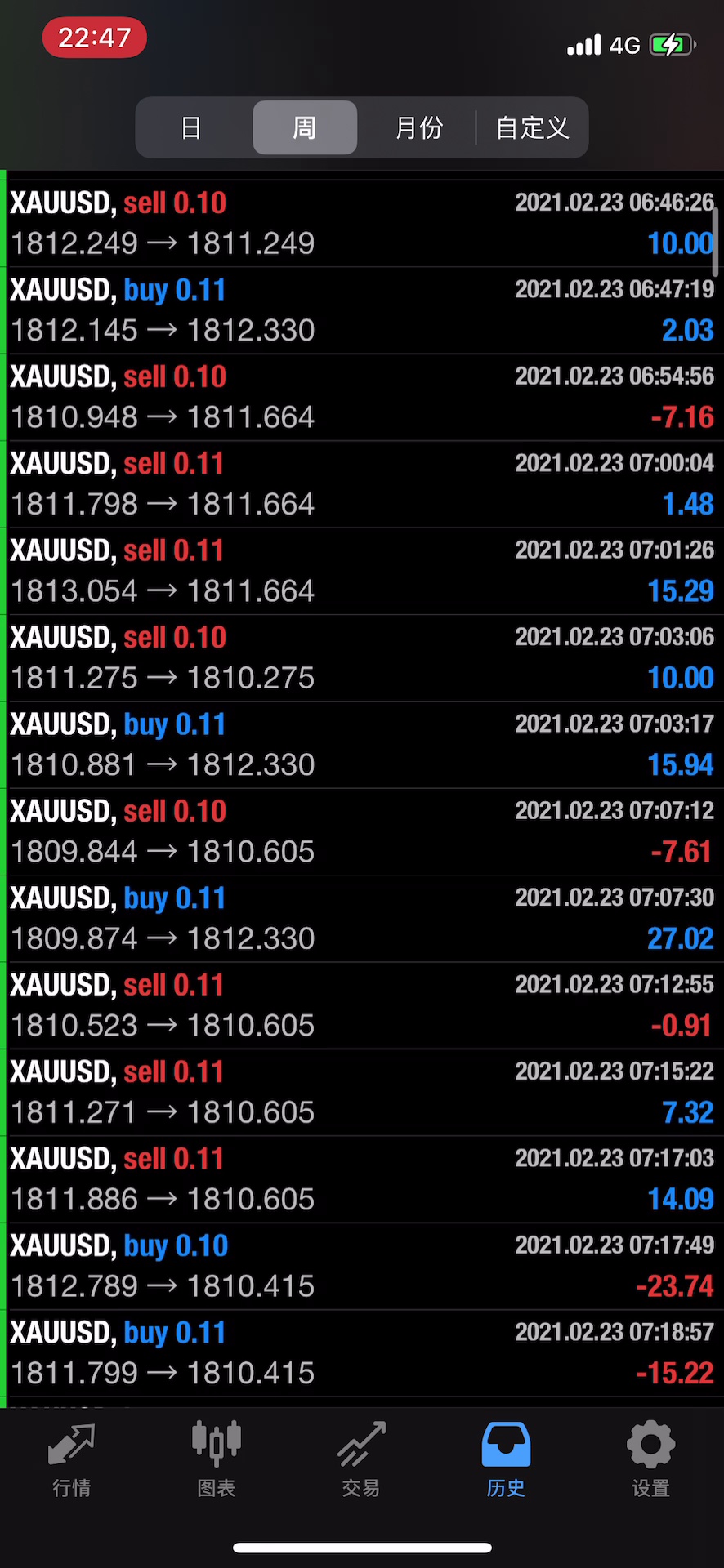View the buy trade with 27.02 profit

pyautogui.click(x=362, y=919)
